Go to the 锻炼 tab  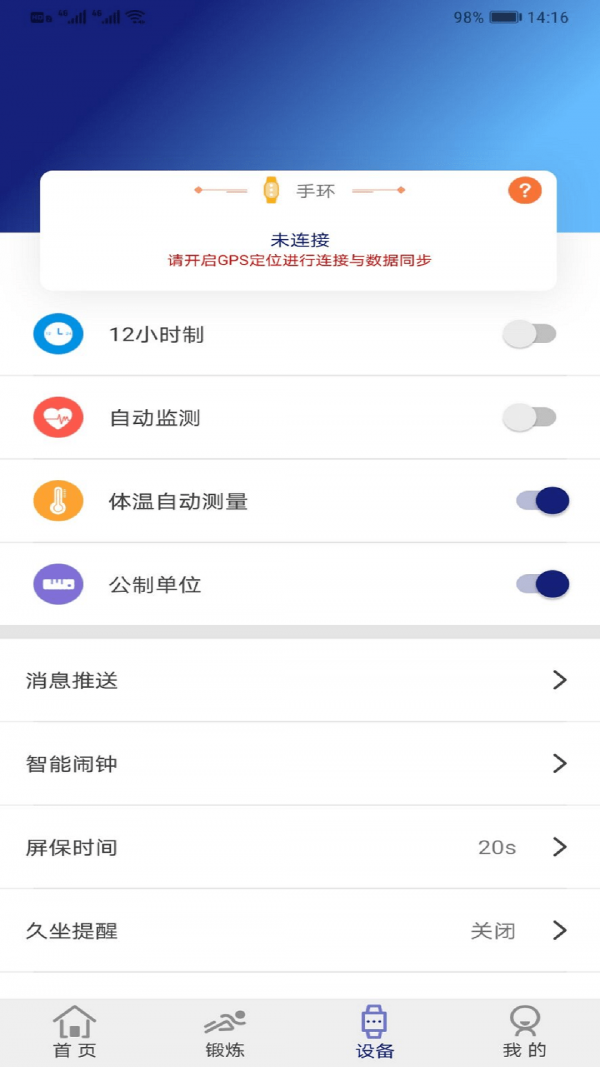coord(225,1033)
